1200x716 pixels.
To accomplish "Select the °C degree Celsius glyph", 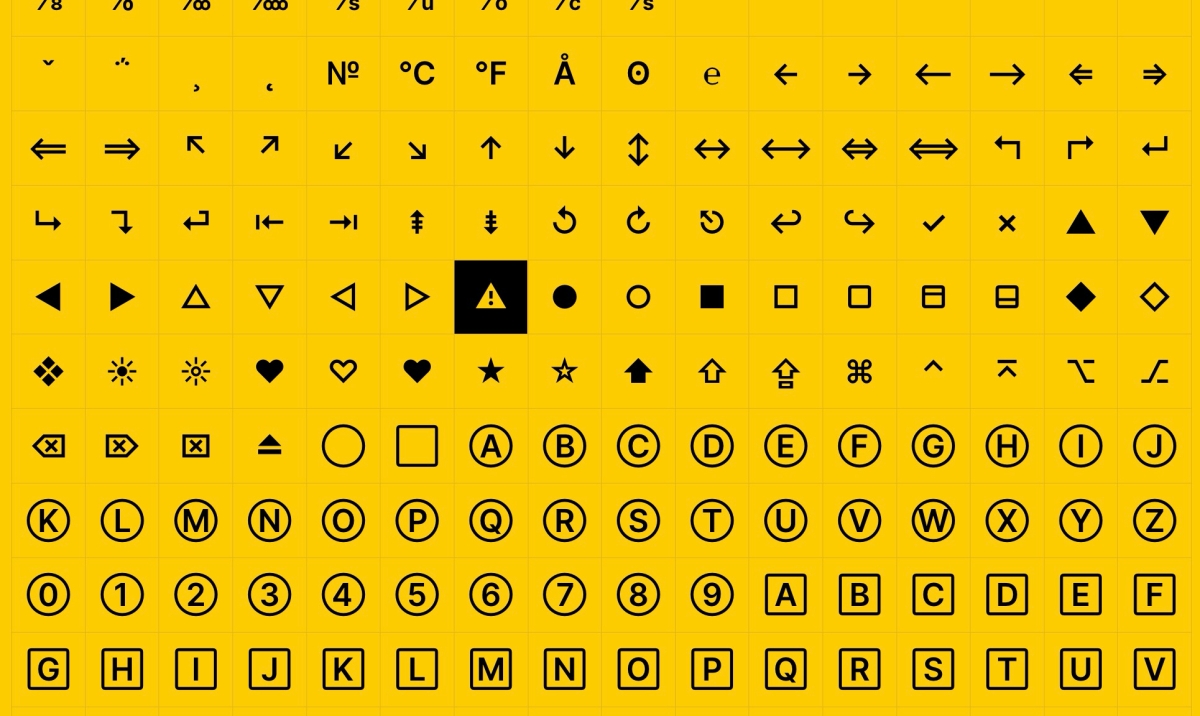I will pyautogui.click(x=417, y=74).
